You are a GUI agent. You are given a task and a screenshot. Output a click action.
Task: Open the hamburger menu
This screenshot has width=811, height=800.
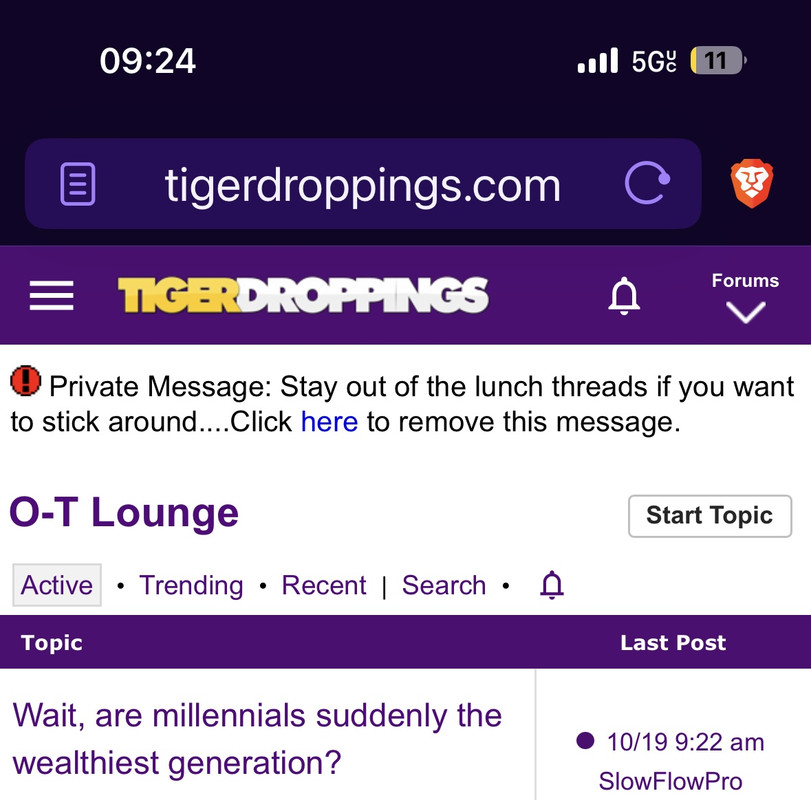(x=52, y=296)
